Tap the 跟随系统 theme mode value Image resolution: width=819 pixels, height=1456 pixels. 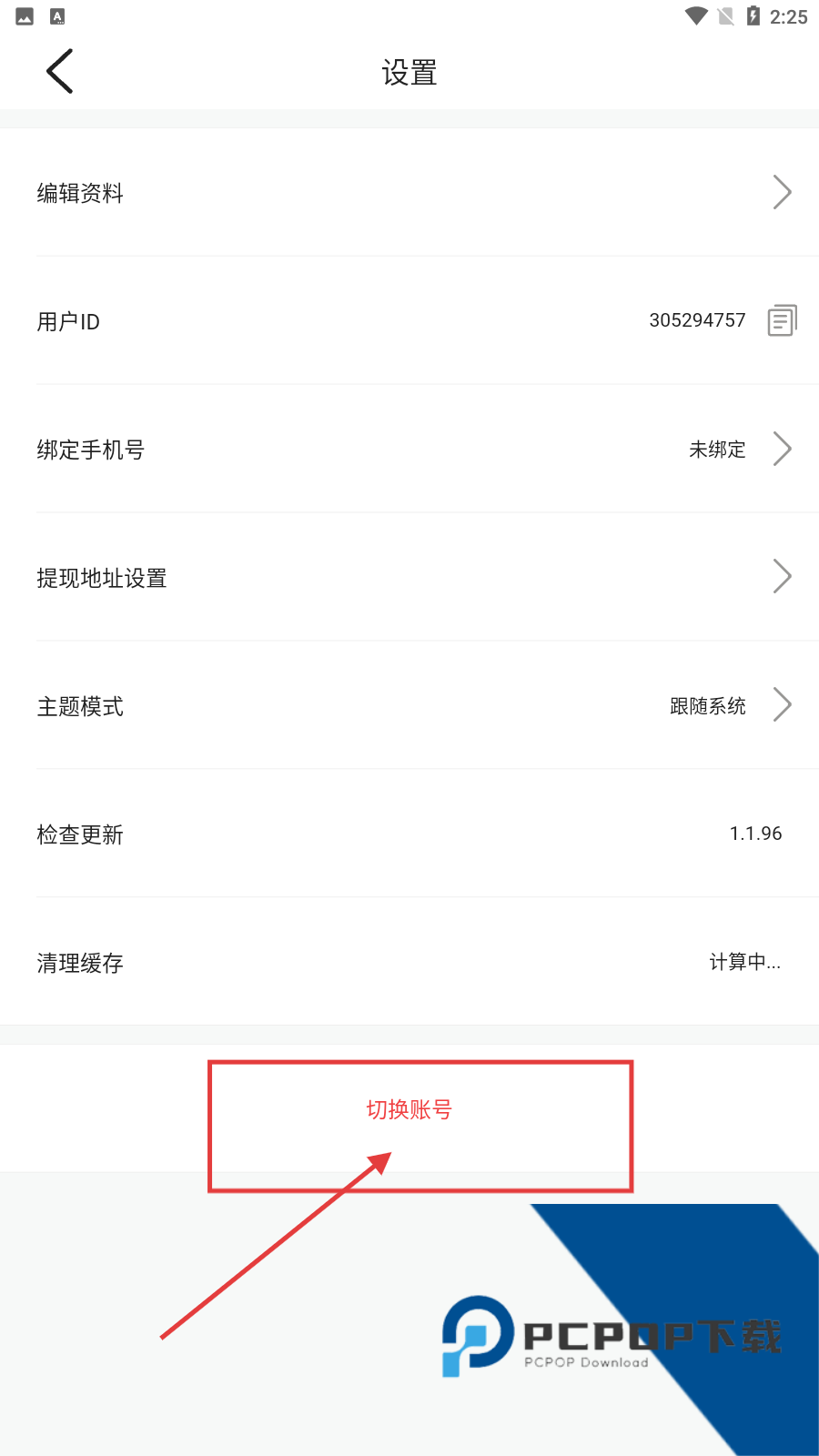point(710,705)
